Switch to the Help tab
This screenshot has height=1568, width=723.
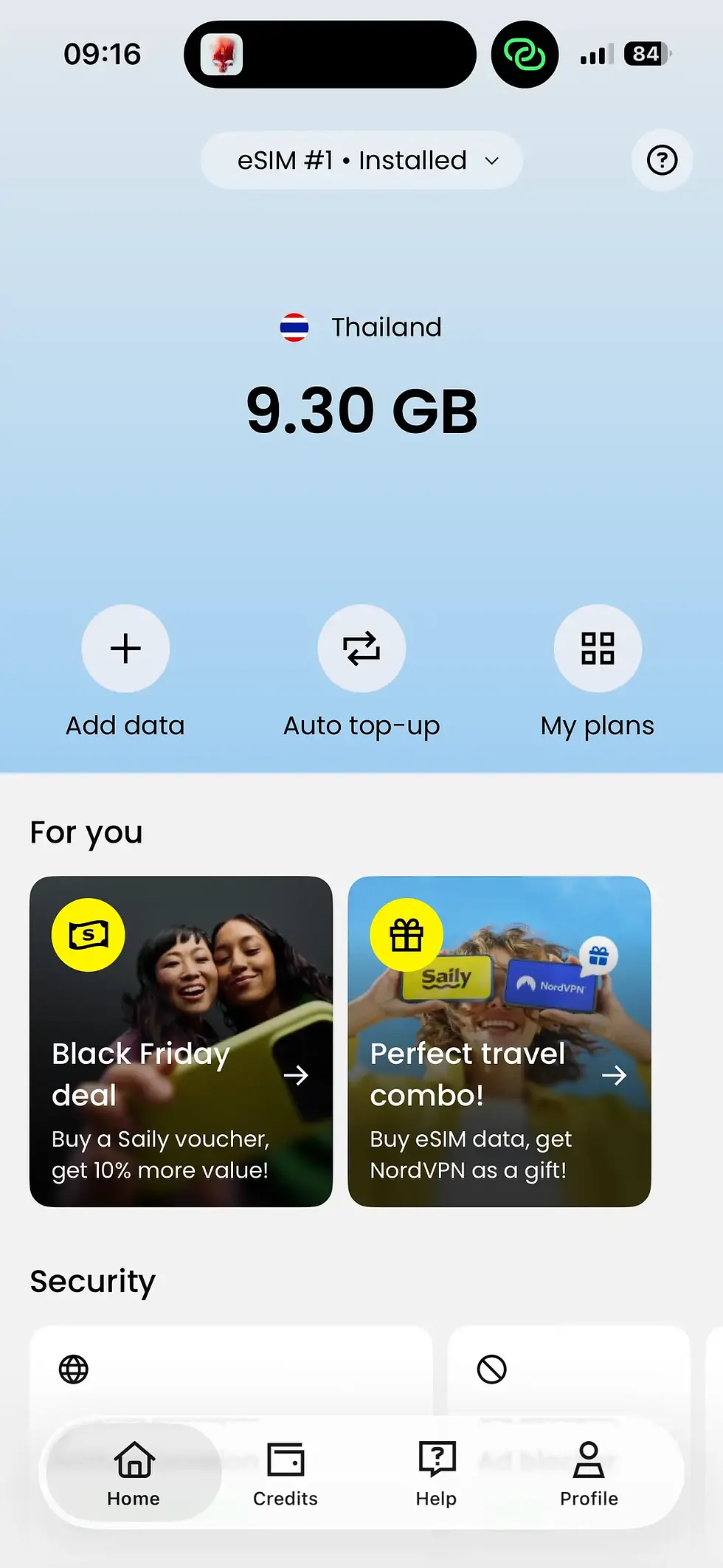tap(436, 1472)
